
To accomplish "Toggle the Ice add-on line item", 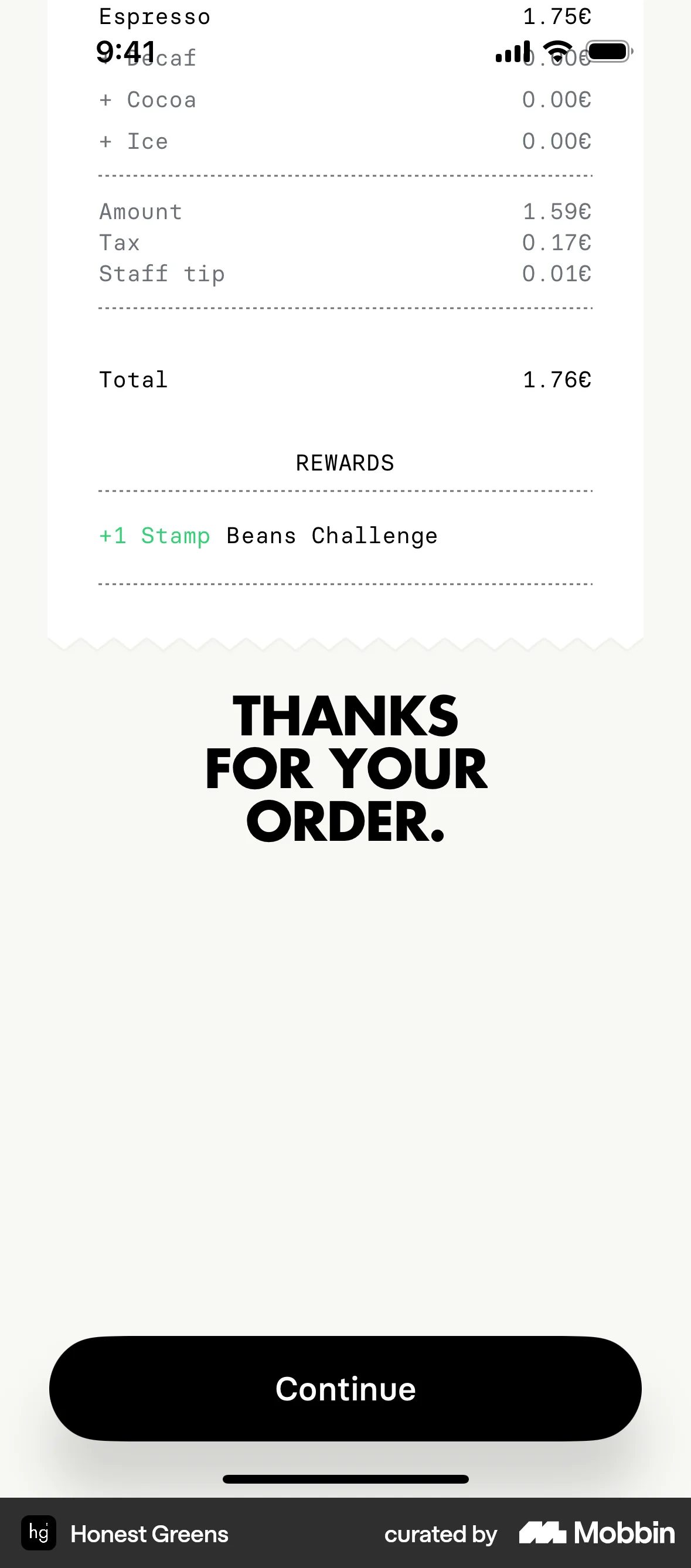I will point(132,141).
